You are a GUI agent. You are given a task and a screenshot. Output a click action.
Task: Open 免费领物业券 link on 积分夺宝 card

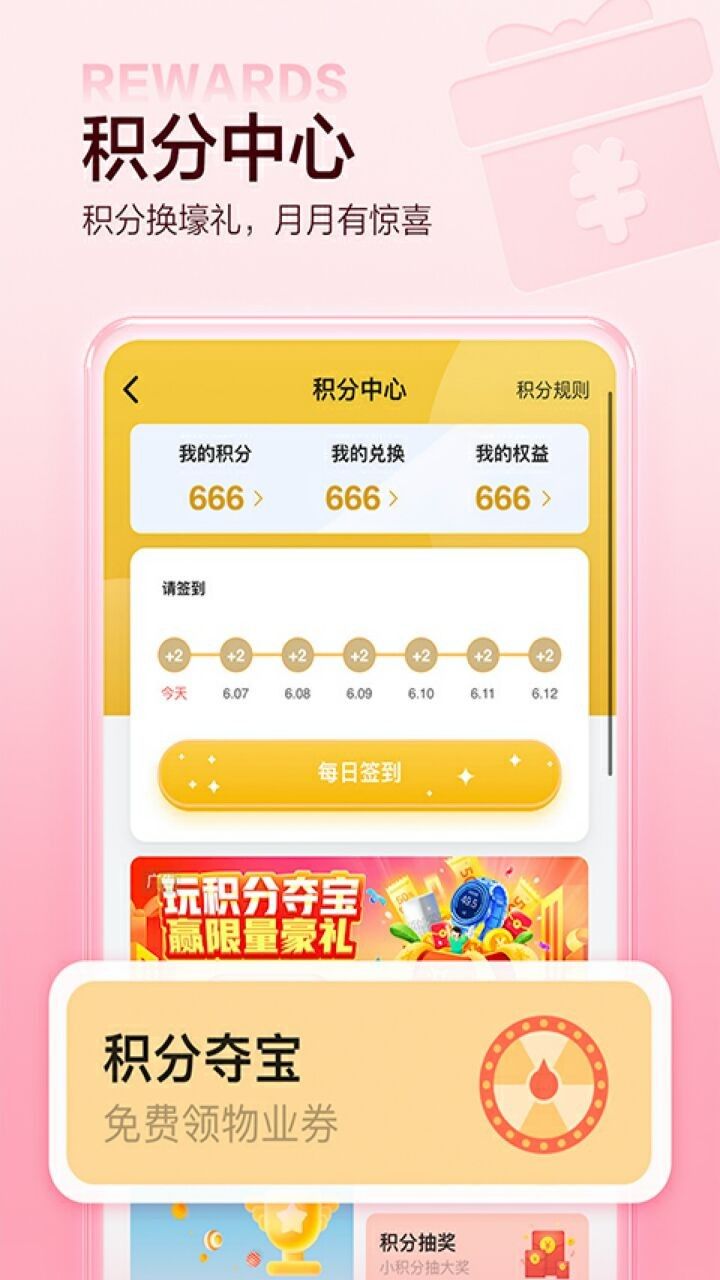click(x=222, y=1123)
